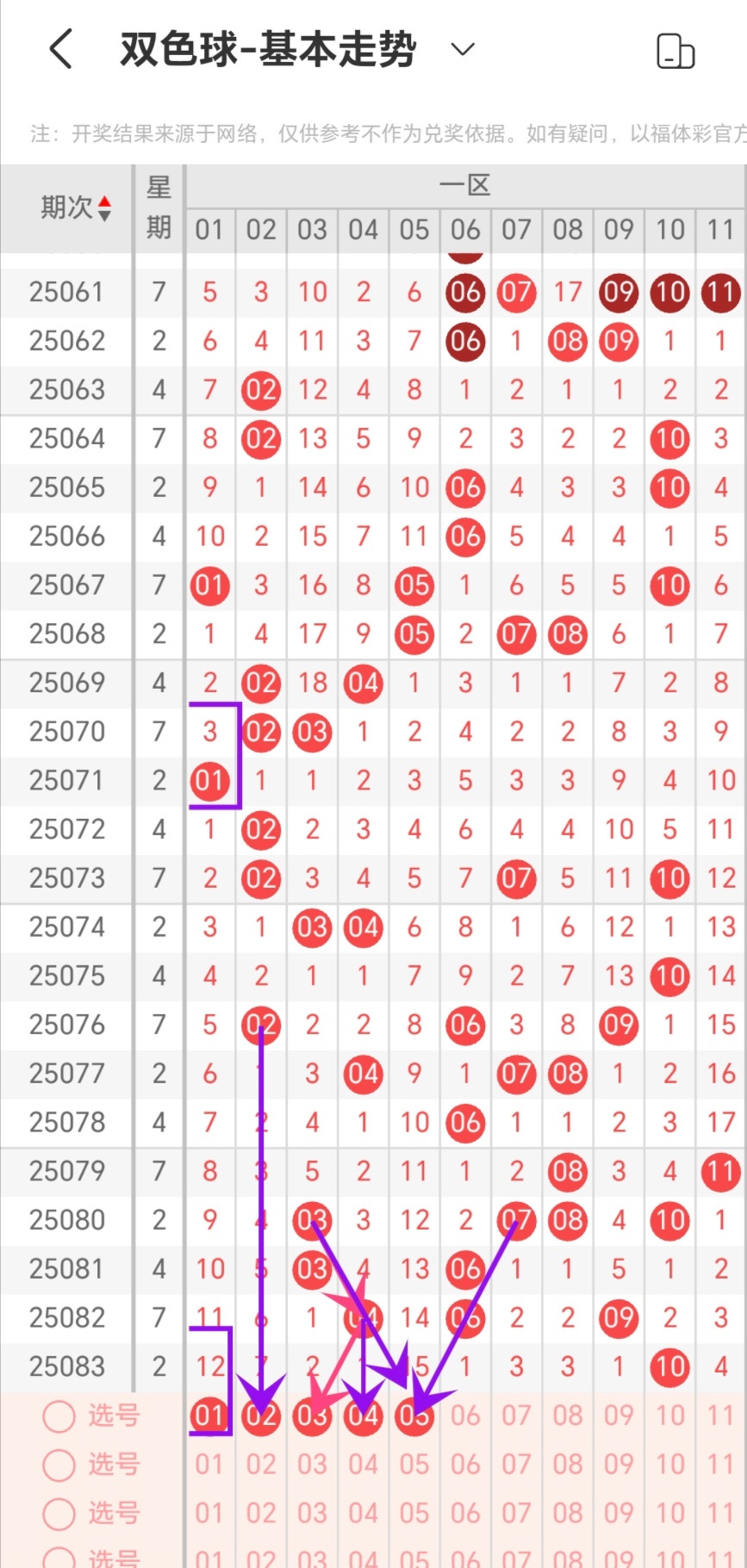Pick number 10 in the row with 01–05 chosen

669,1416
